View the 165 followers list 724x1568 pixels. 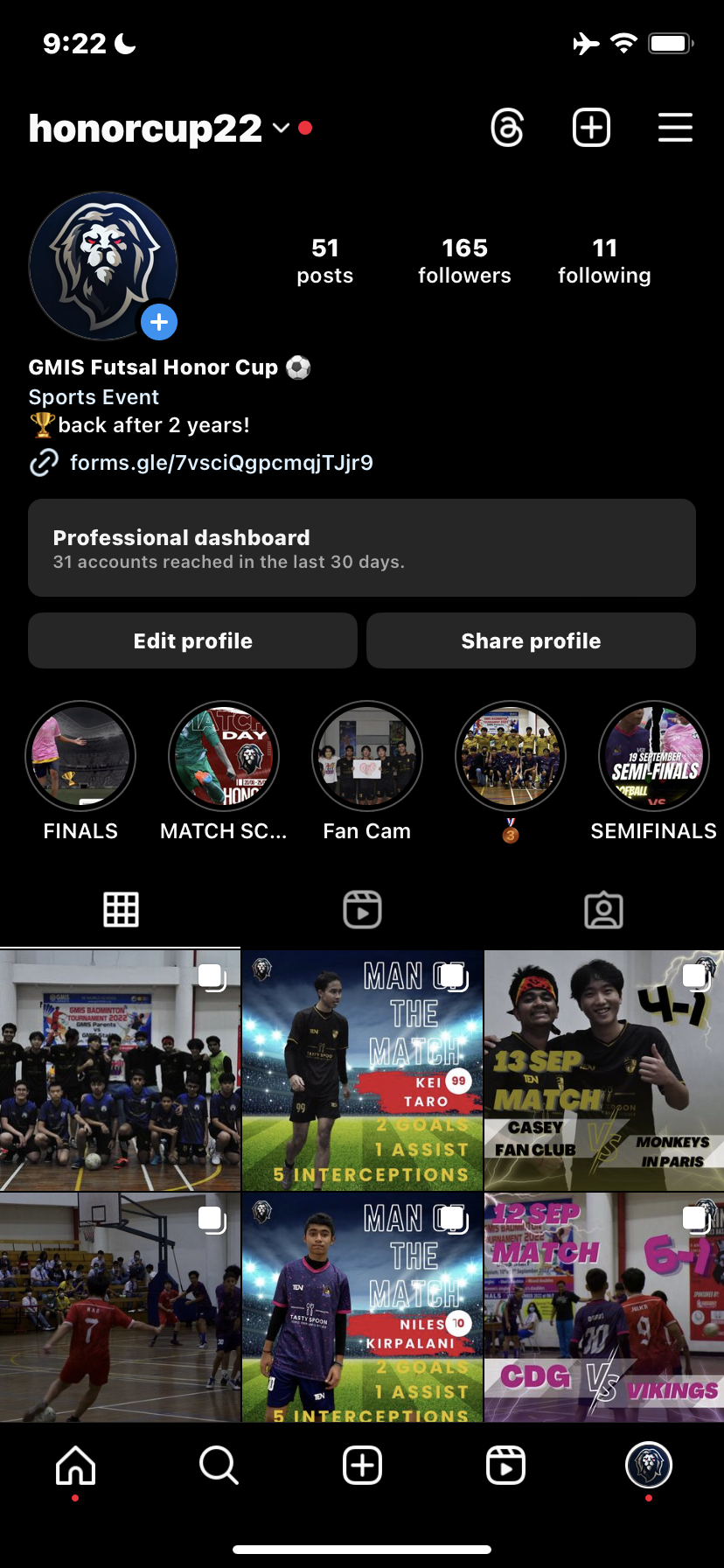[x=464, y=261]
